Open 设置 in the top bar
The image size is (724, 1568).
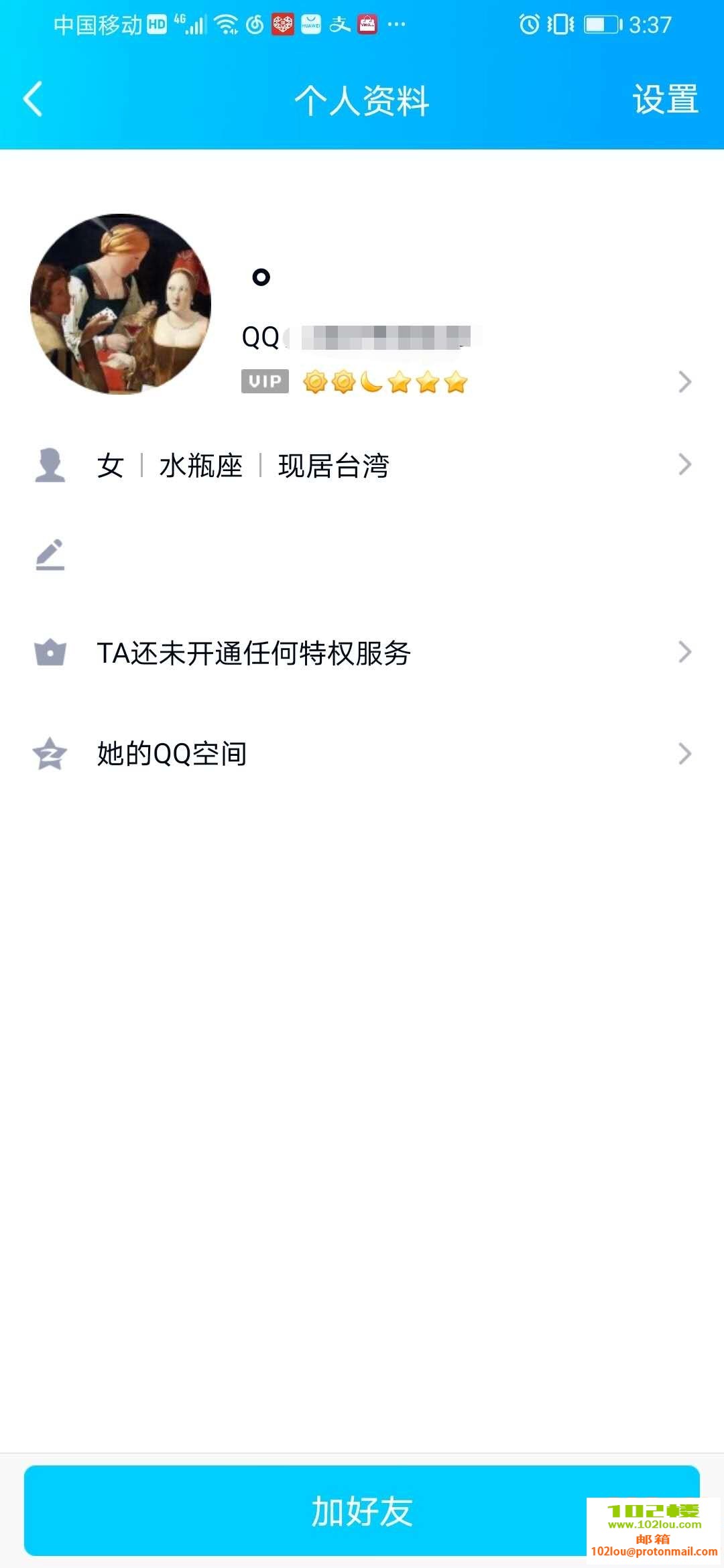click(665, 99)
